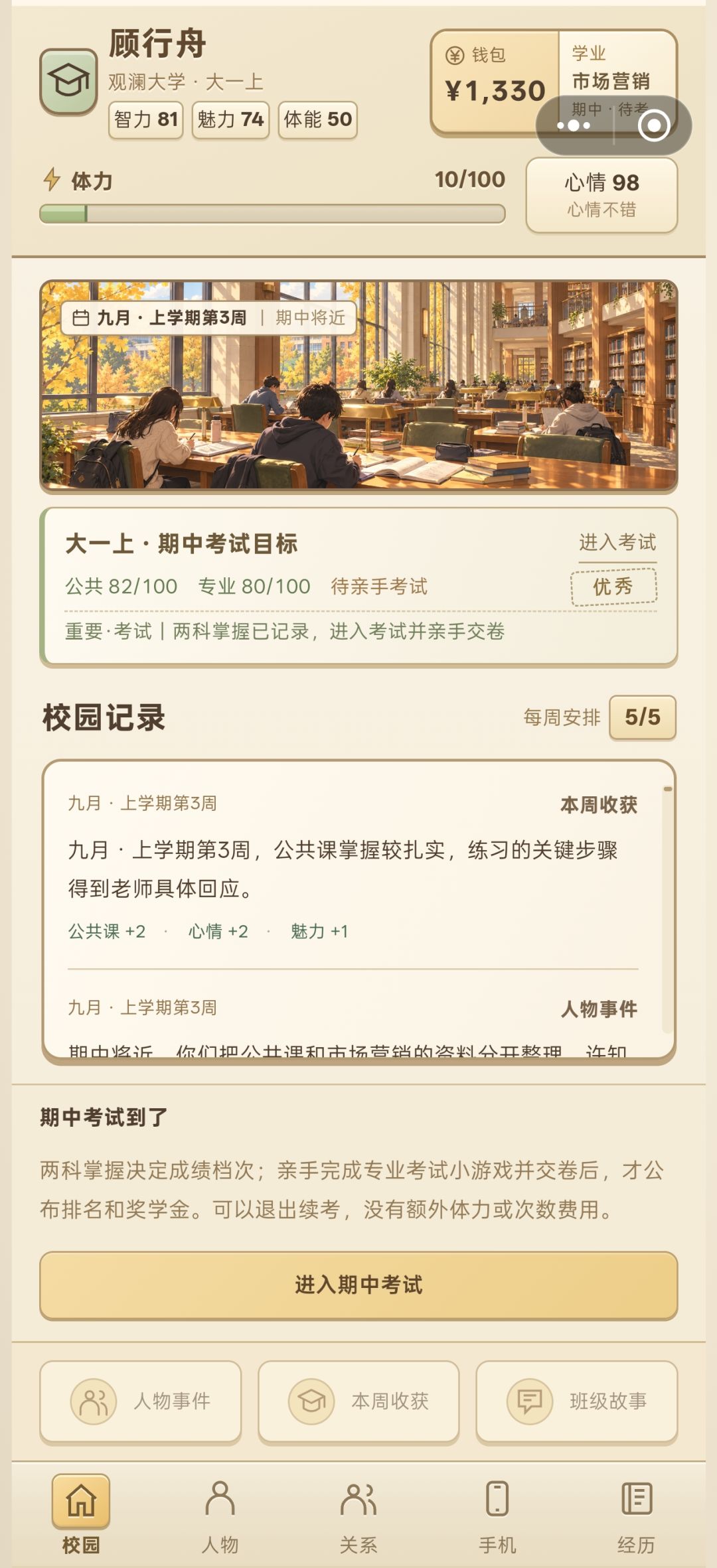Switch to the 校园 tab
Screen dimensions: 717x1568
coord(81,1516)
